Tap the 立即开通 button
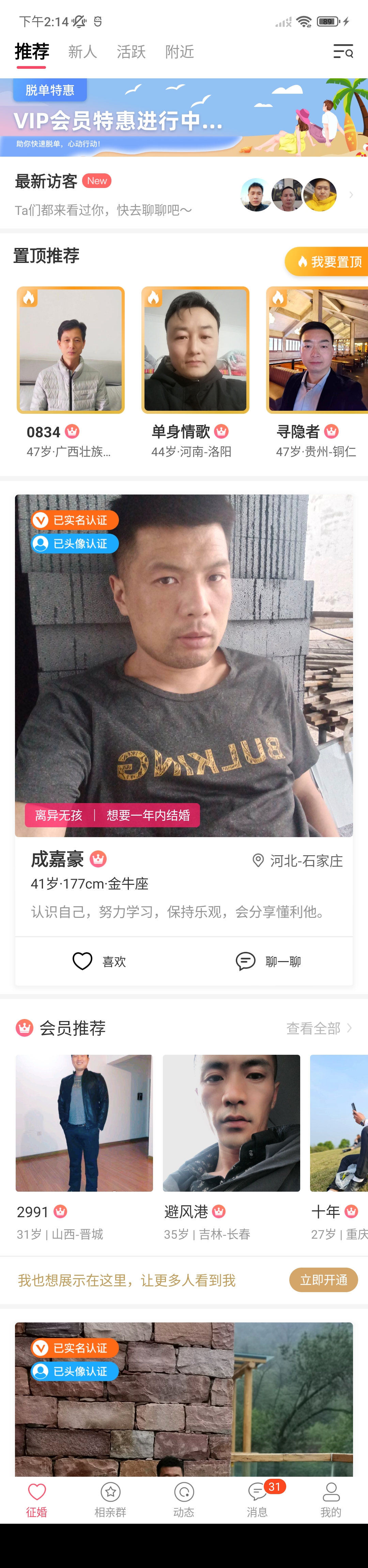The width and height of the screenshot is (368, 1568). pyautogui.click(x=323, y=1280)
